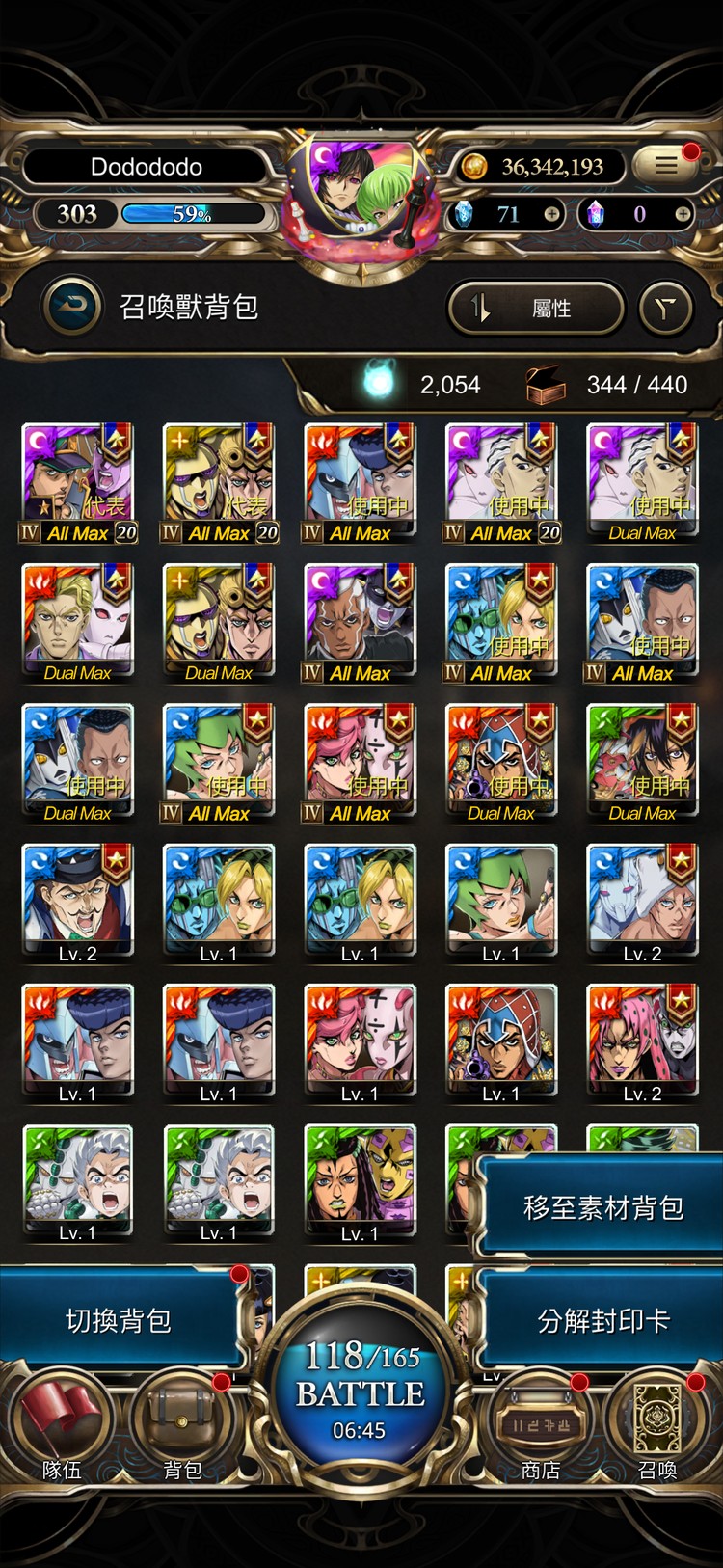Viewport: 723px width, 1568px height.
Task: Switch to the 召喚 summon tab
Action: (657, 1427)
